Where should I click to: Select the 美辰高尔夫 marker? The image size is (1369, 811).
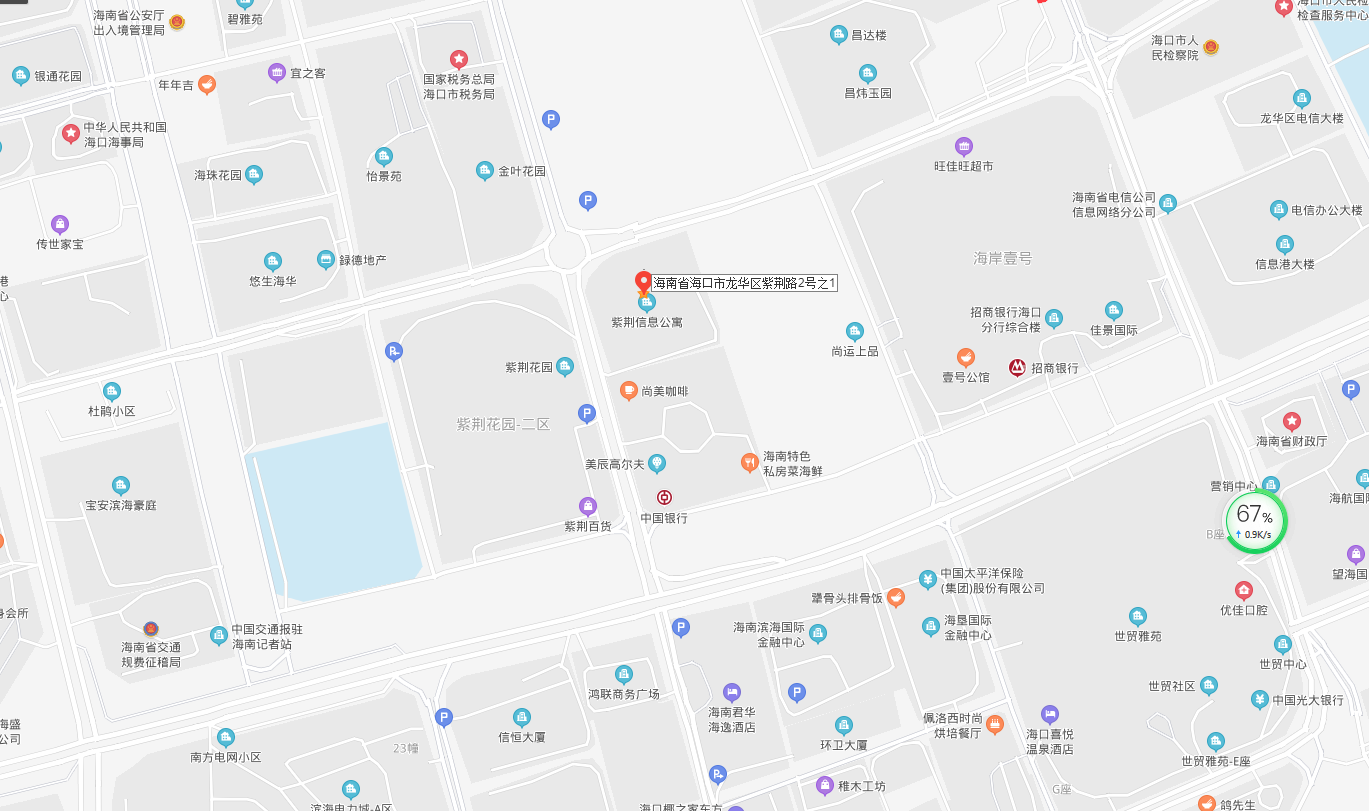657,463
